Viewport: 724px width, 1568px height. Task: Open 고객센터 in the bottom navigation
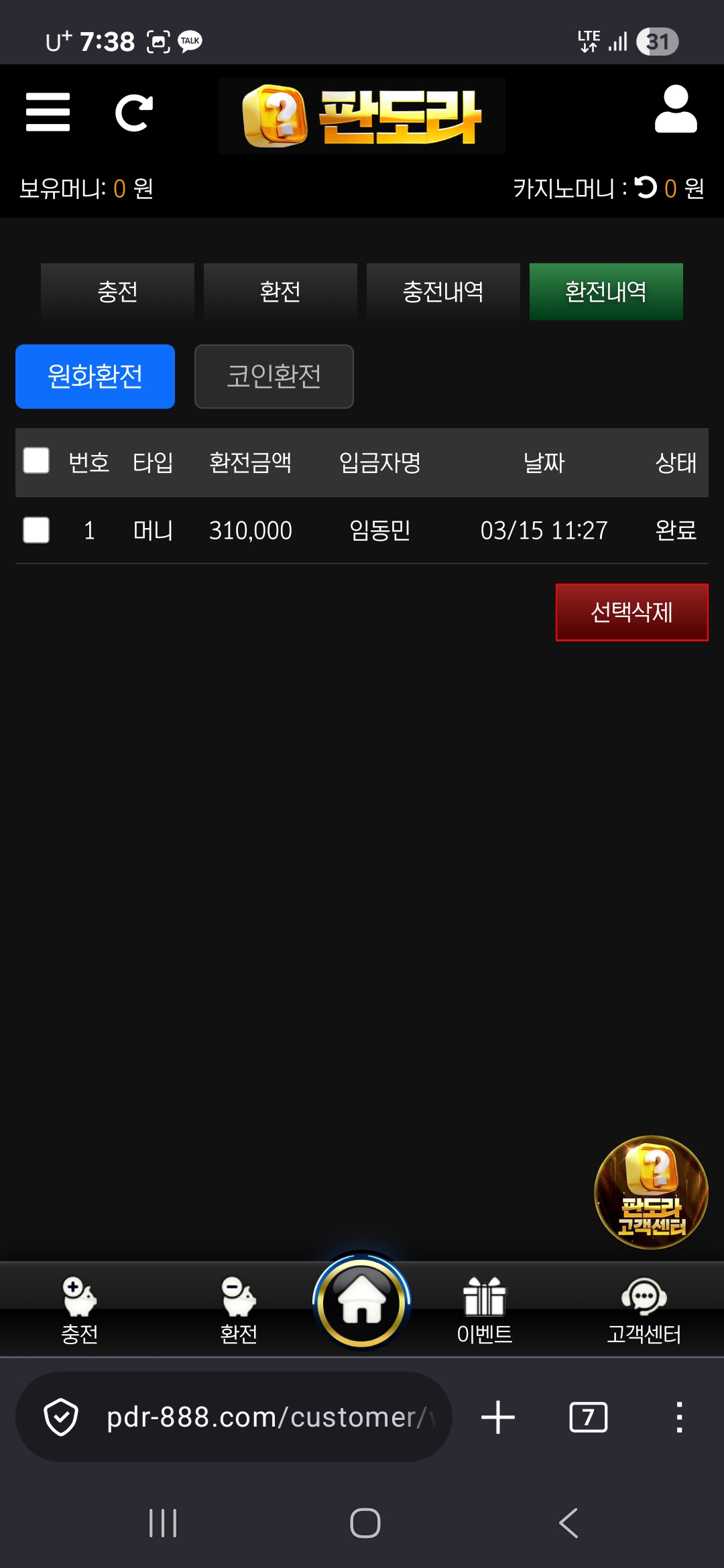point(644,1310)
